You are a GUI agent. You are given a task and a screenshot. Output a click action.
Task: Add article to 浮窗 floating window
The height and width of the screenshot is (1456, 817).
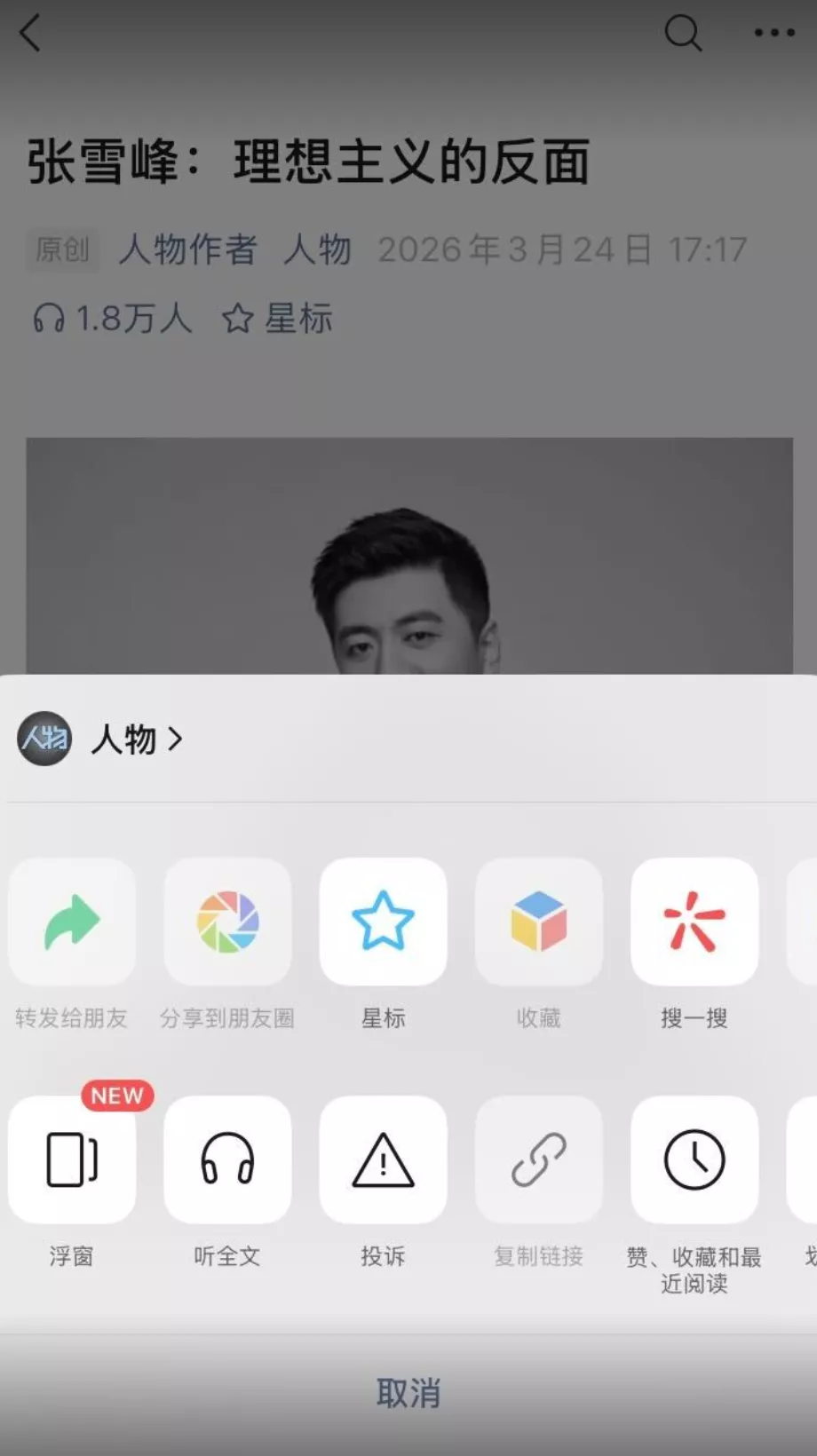tap(72, 1159)
